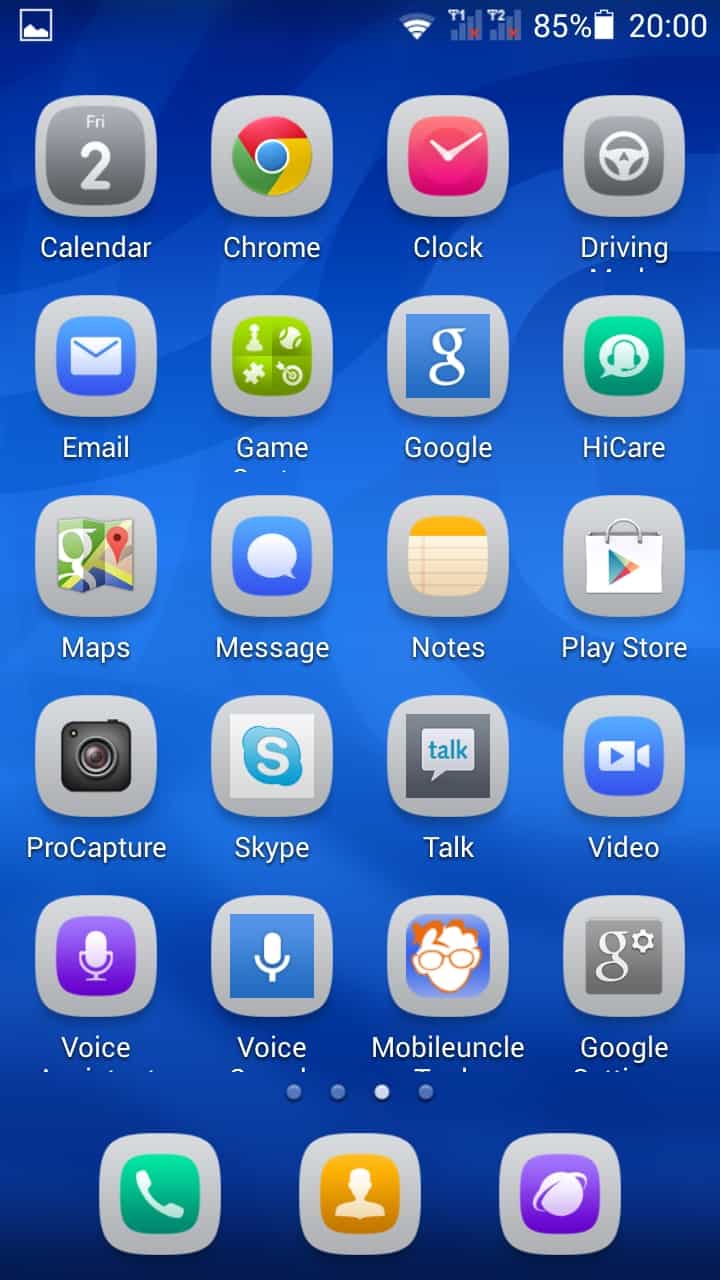Open the Email app
This screenshot has height=1280, width=720.
[96, 357]
